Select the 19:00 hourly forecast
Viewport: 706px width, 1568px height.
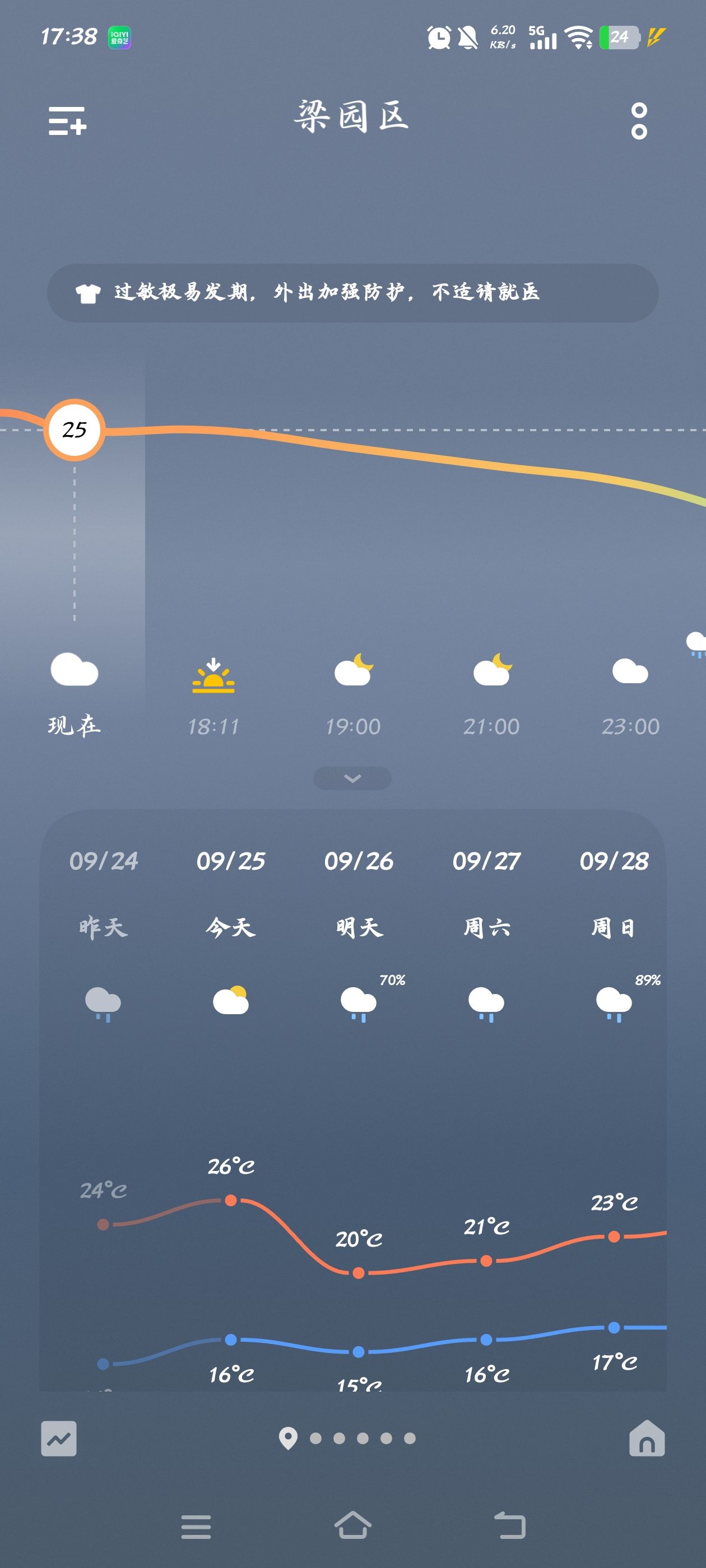[352, 694]
